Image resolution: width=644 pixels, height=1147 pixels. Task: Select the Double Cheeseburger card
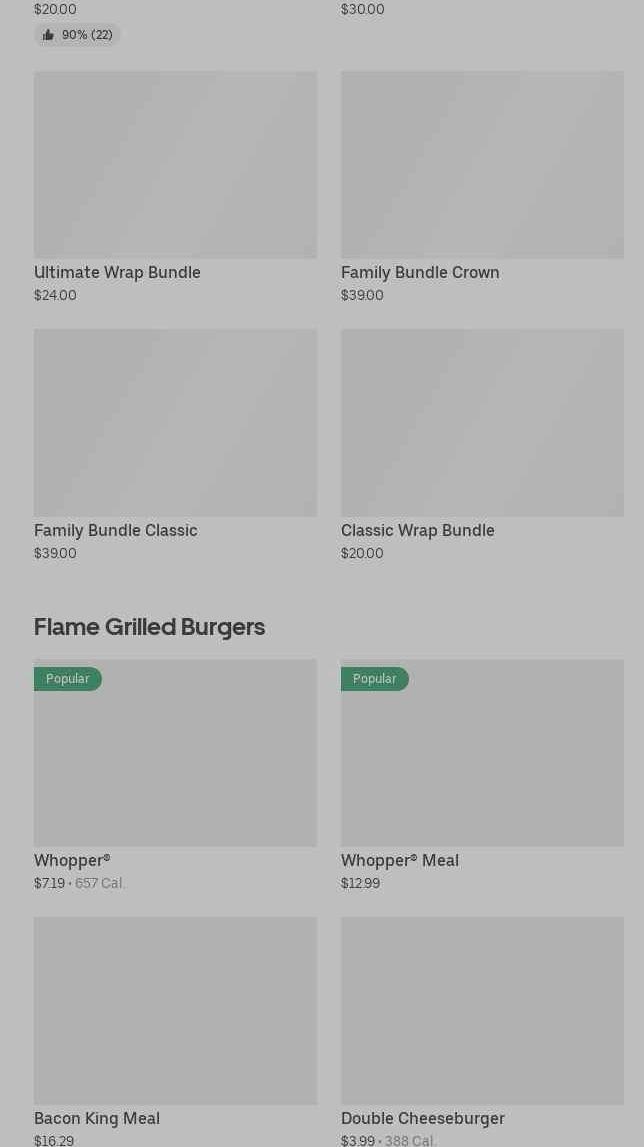pyautogui.click(x=482, y=1031)
